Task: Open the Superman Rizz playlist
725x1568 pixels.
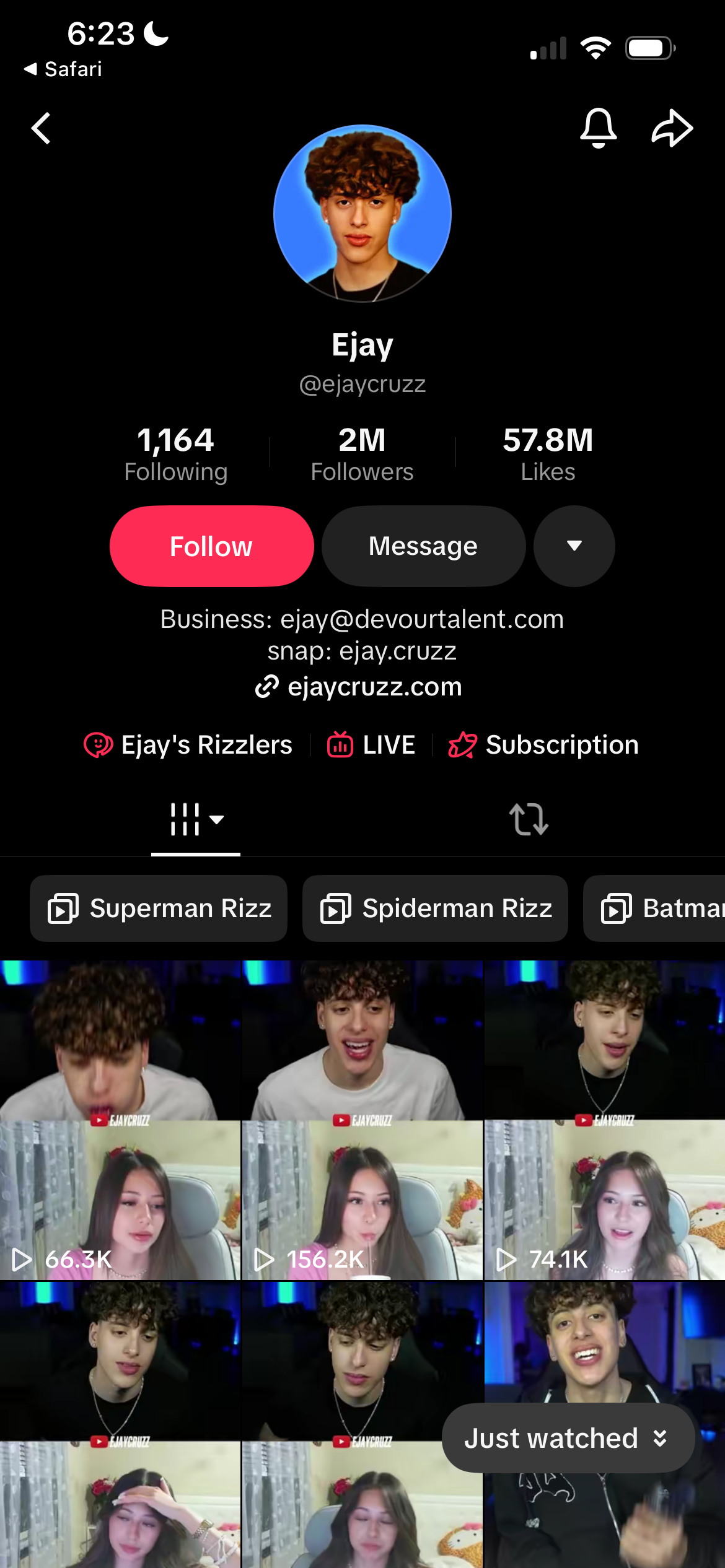Action: click(159, 908)
